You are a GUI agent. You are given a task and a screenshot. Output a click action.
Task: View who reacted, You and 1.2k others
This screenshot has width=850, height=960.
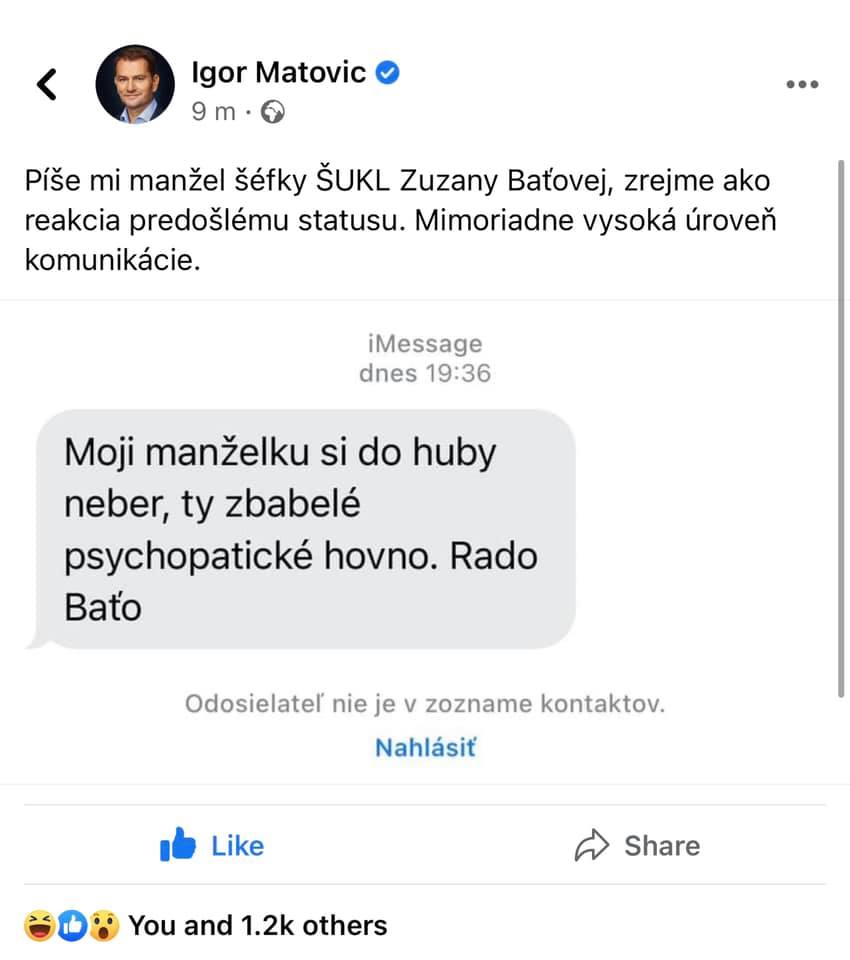tap(257, 926)
